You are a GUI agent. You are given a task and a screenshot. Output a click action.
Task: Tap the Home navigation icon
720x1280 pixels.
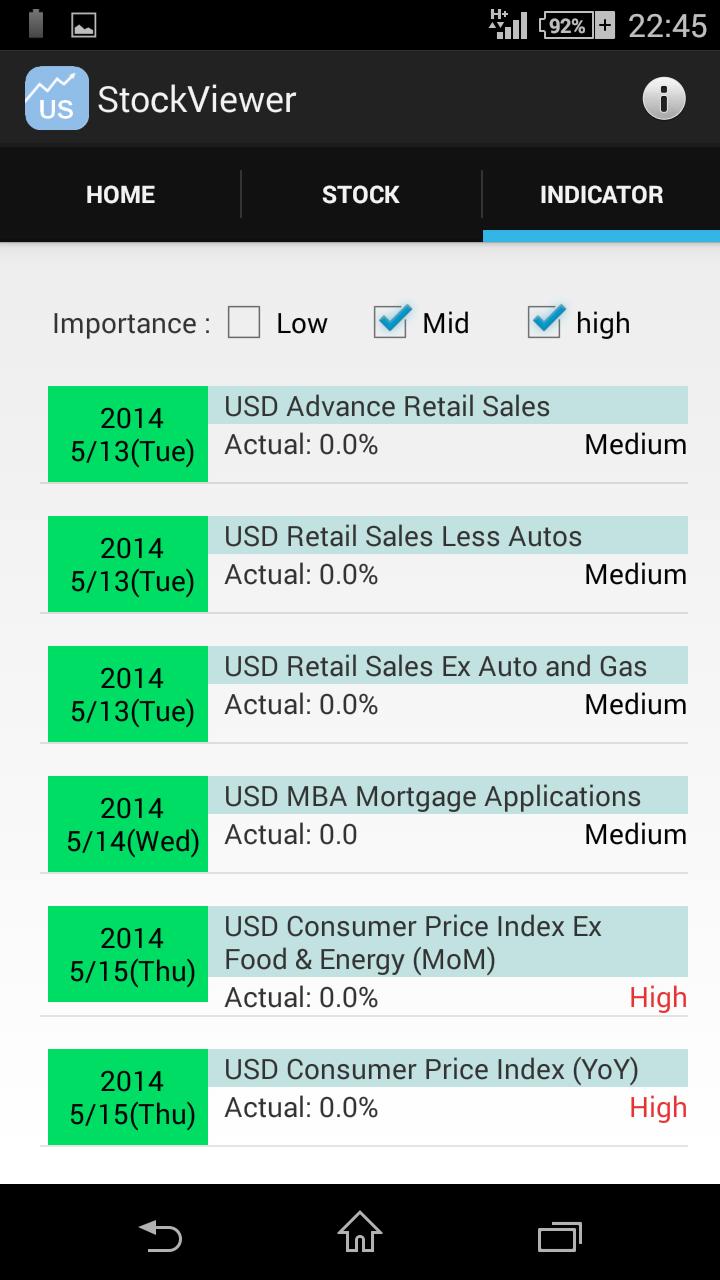click(x=360, y=1236)
